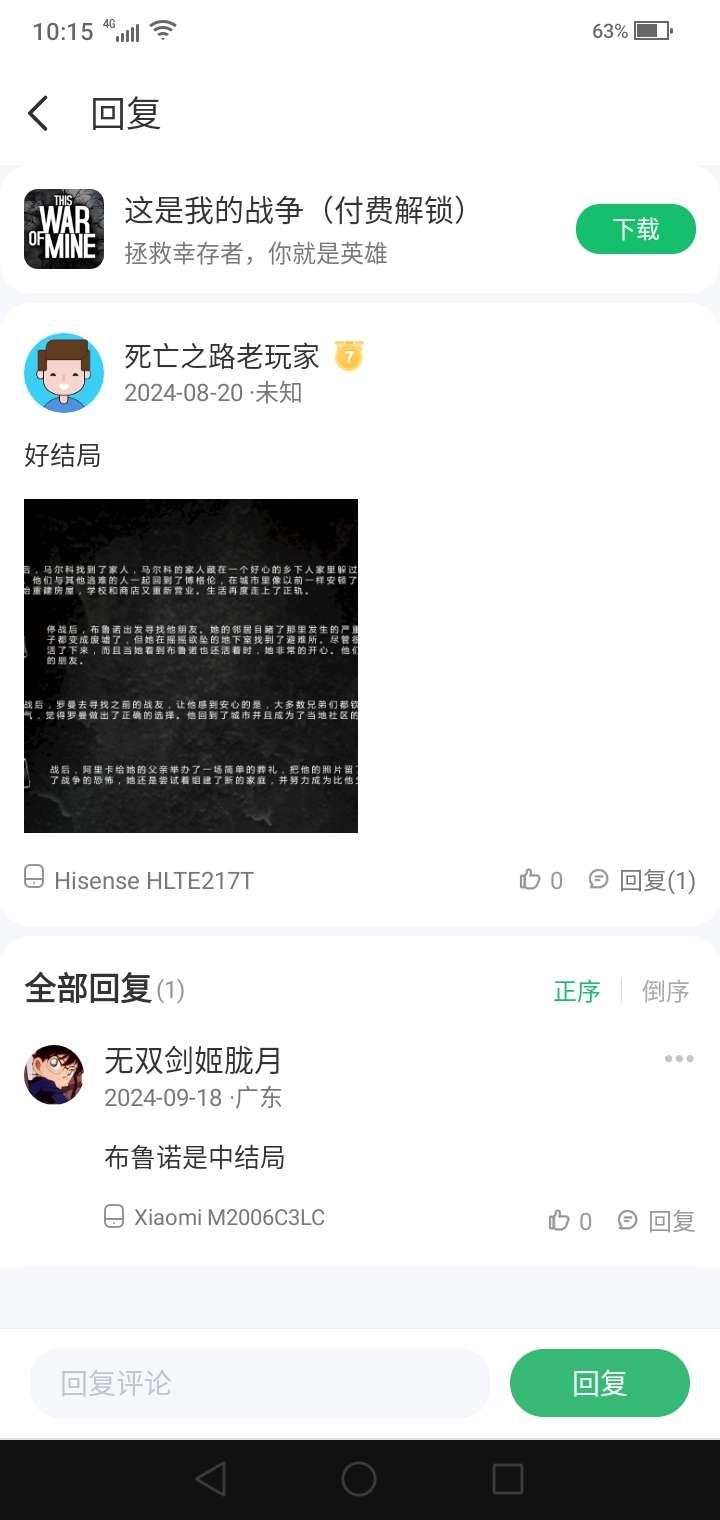Tap the green 下载 button
Viewport: 720px width, 1520px height.
[x=635, y=229]
